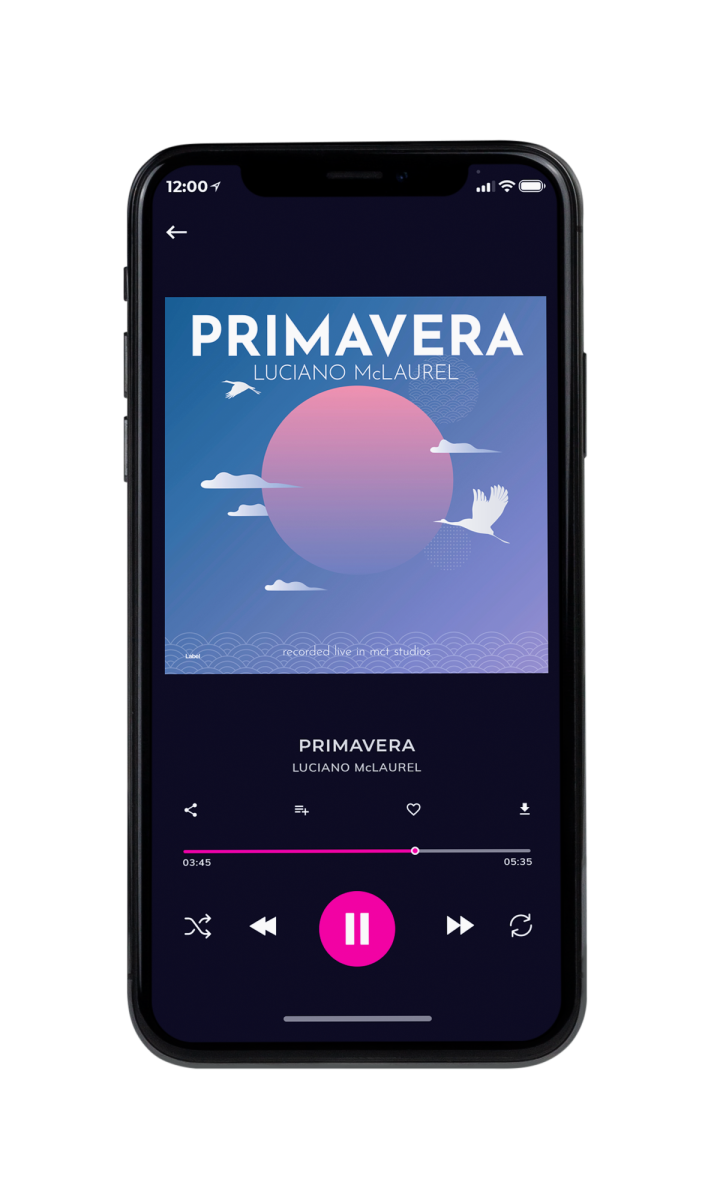Enable shuffle playback
720x1200 pixels.
pos(197,927)
